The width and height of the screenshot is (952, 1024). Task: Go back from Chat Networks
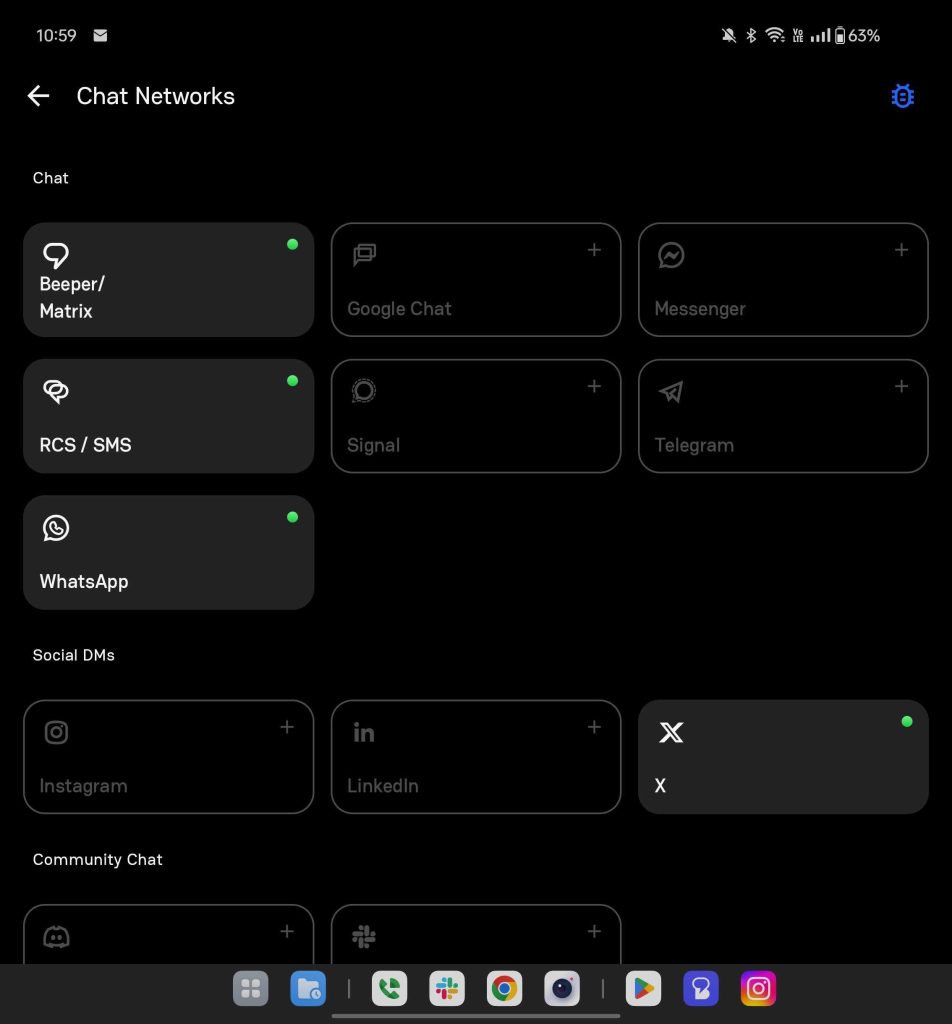[x=38, y=96]
